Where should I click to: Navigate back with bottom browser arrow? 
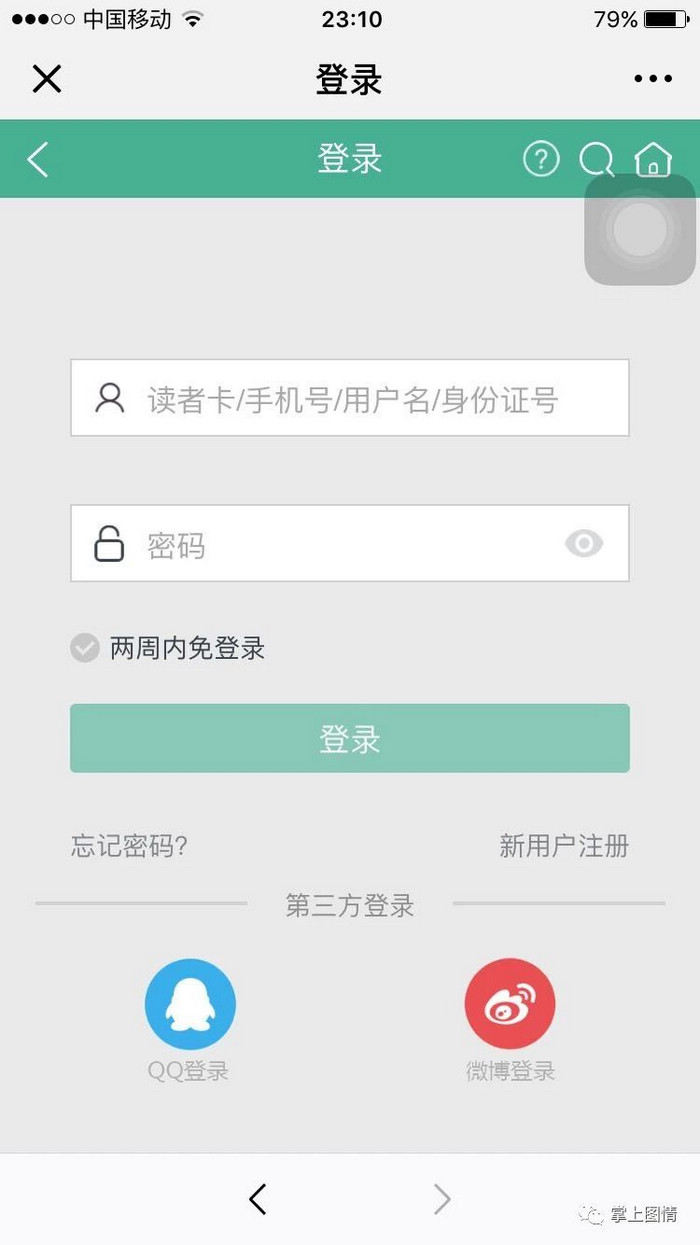pyautogui.click(x=258, y=1199)
